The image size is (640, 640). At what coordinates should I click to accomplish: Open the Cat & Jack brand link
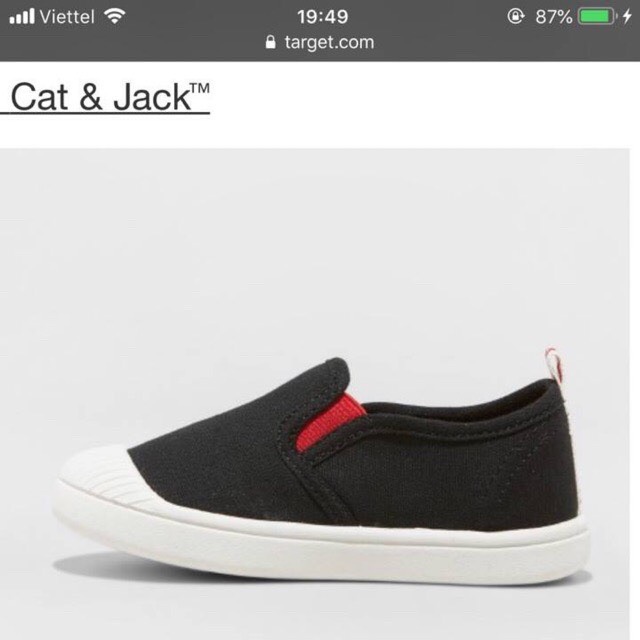108,97
